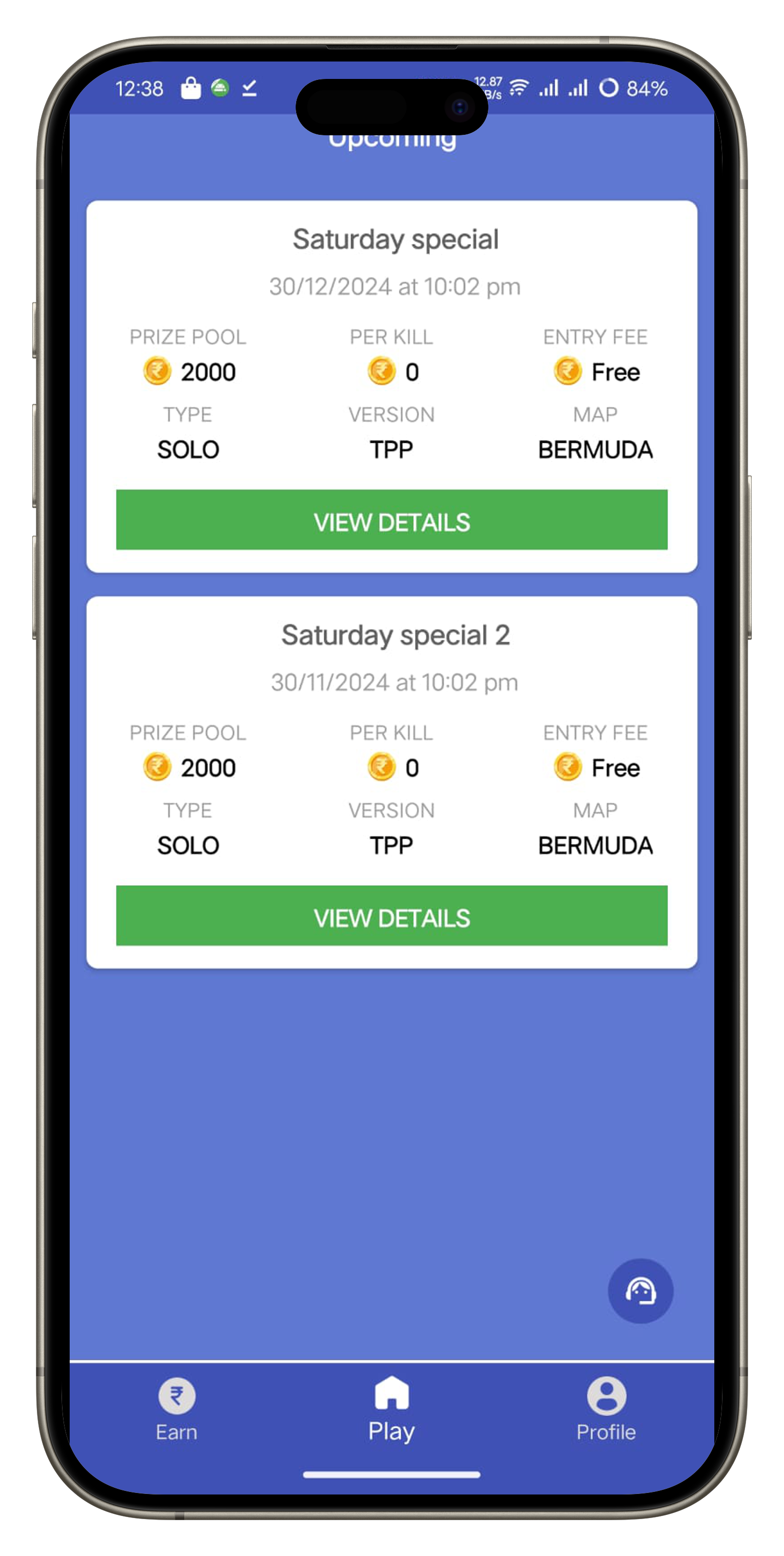View details of Saturday special 2 match

click(x=391, y=916)
